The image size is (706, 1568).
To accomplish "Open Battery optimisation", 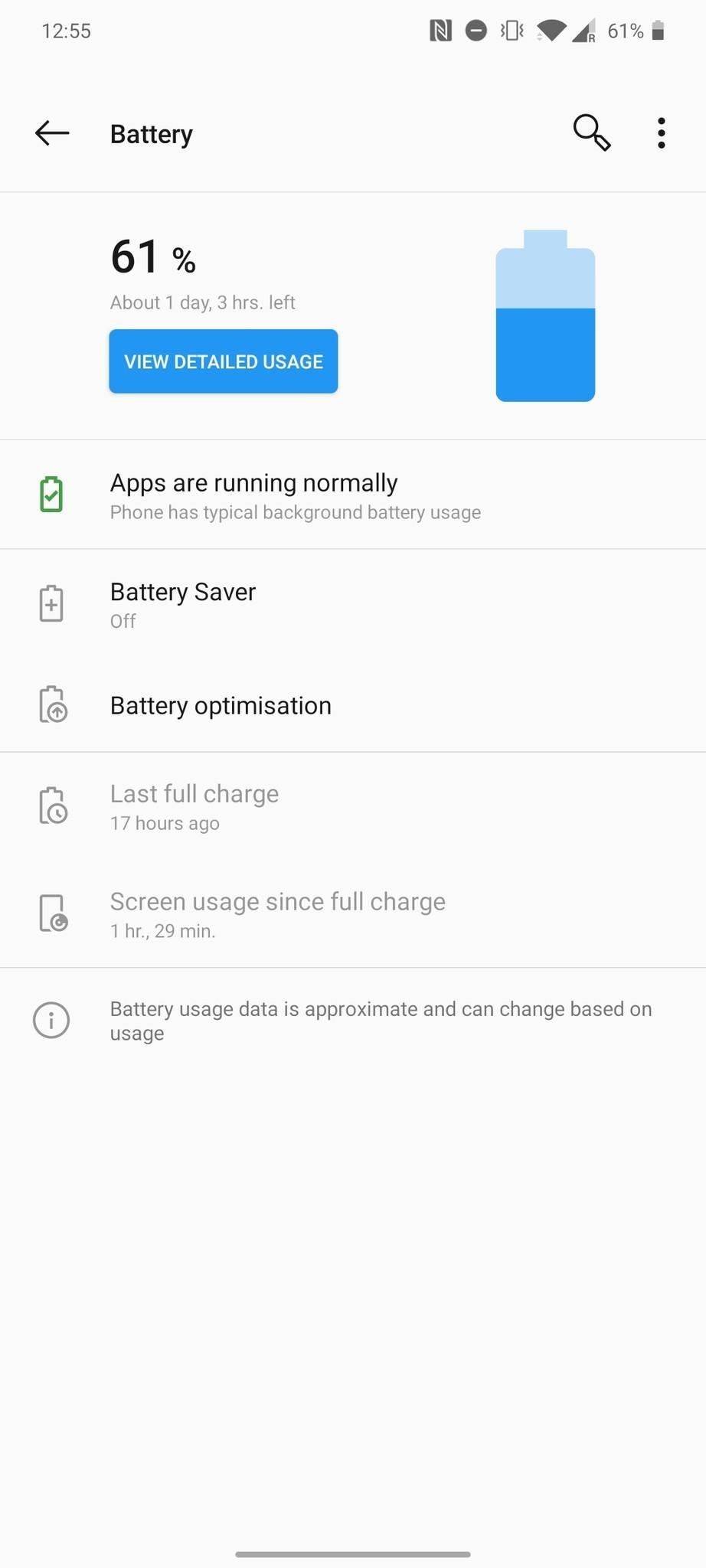I will (x=353, y=705).
